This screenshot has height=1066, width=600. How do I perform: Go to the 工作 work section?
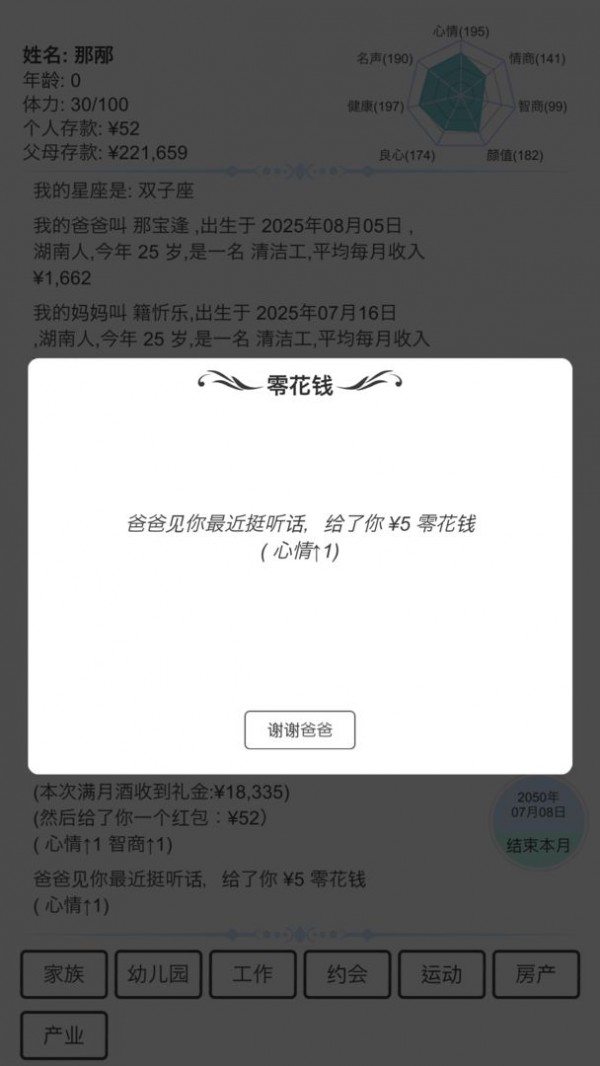[x=252, y=974]
